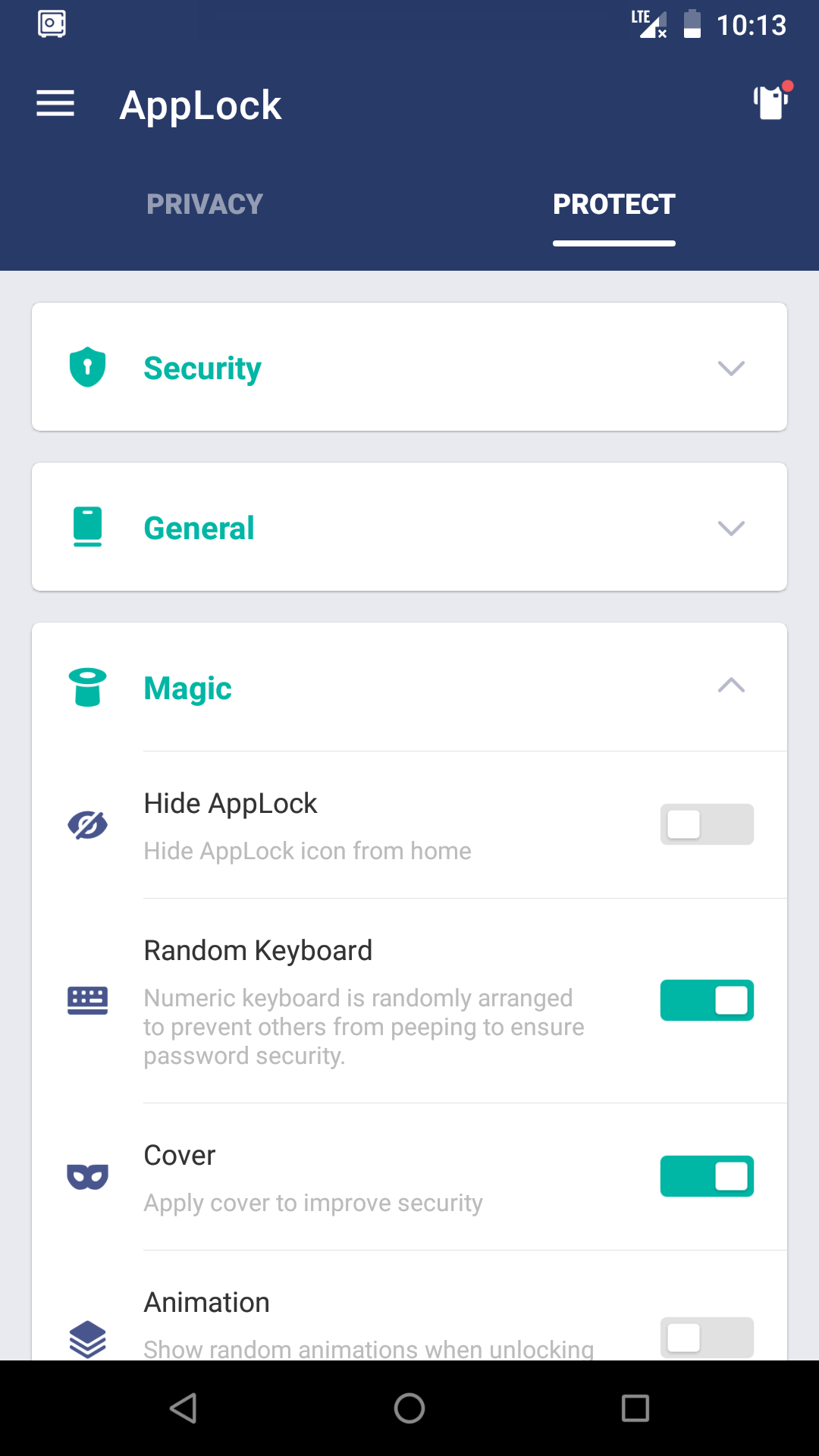Viewport: 819px width, 1456px height.
Task: Turn off the Cover switch
Action: pyautogui.click(x=706, y=1176)
